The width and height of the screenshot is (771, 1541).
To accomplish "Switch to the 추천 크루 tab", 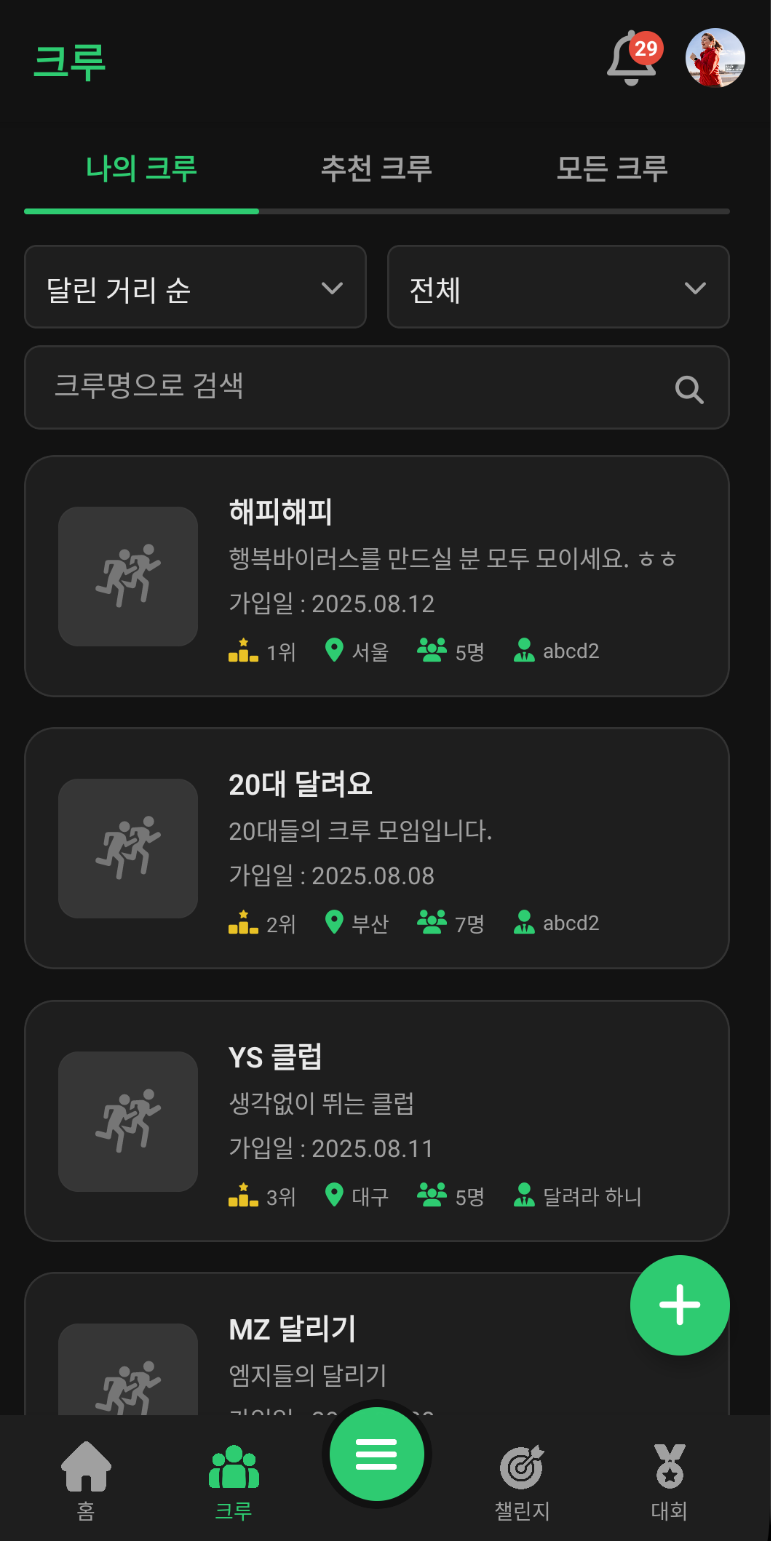I will point(376,169).
